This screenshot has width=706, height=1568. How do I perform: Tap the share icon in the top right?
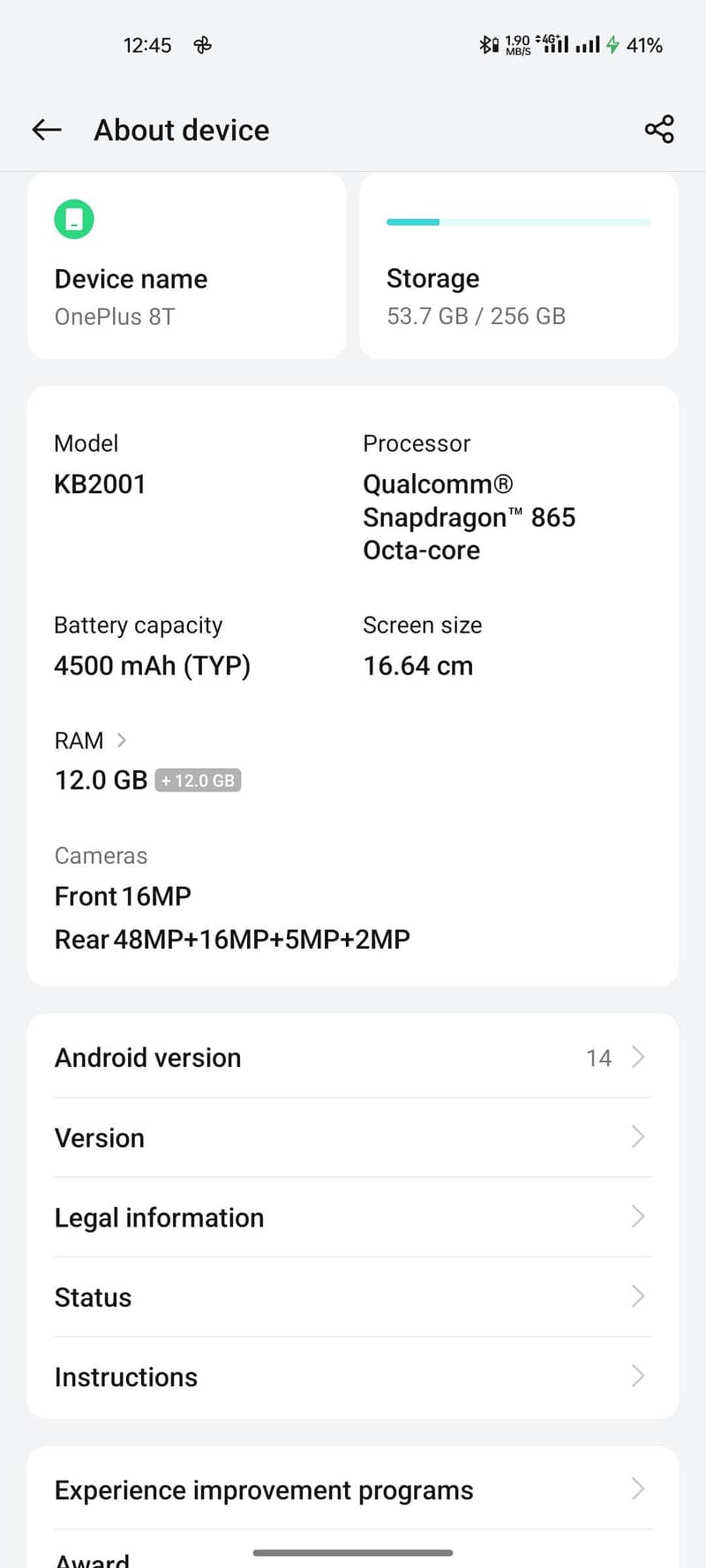(x=659, y=129)
